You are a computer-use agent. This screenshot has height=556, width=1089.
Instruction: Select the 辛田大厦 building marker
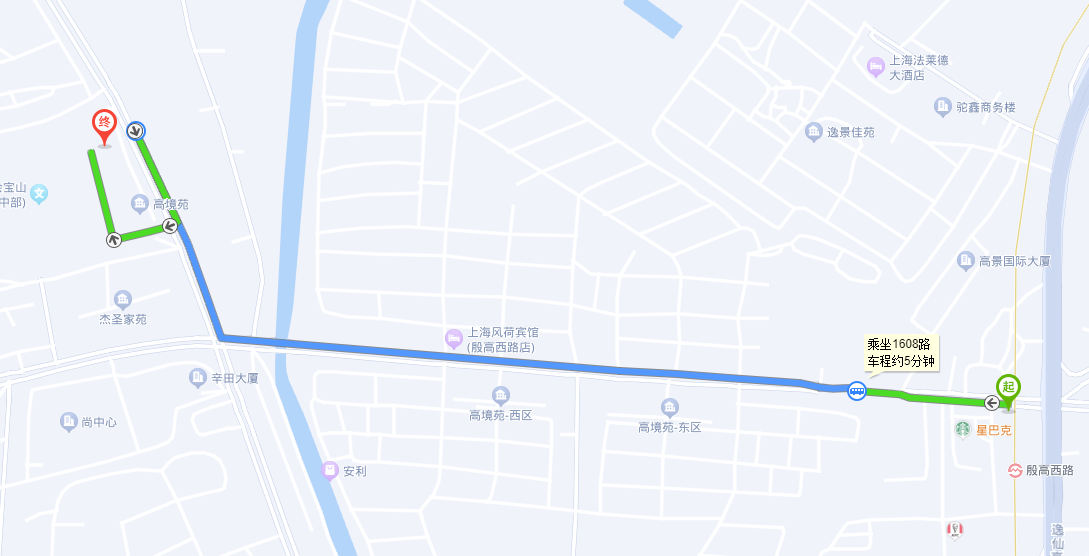coord(197,377)
